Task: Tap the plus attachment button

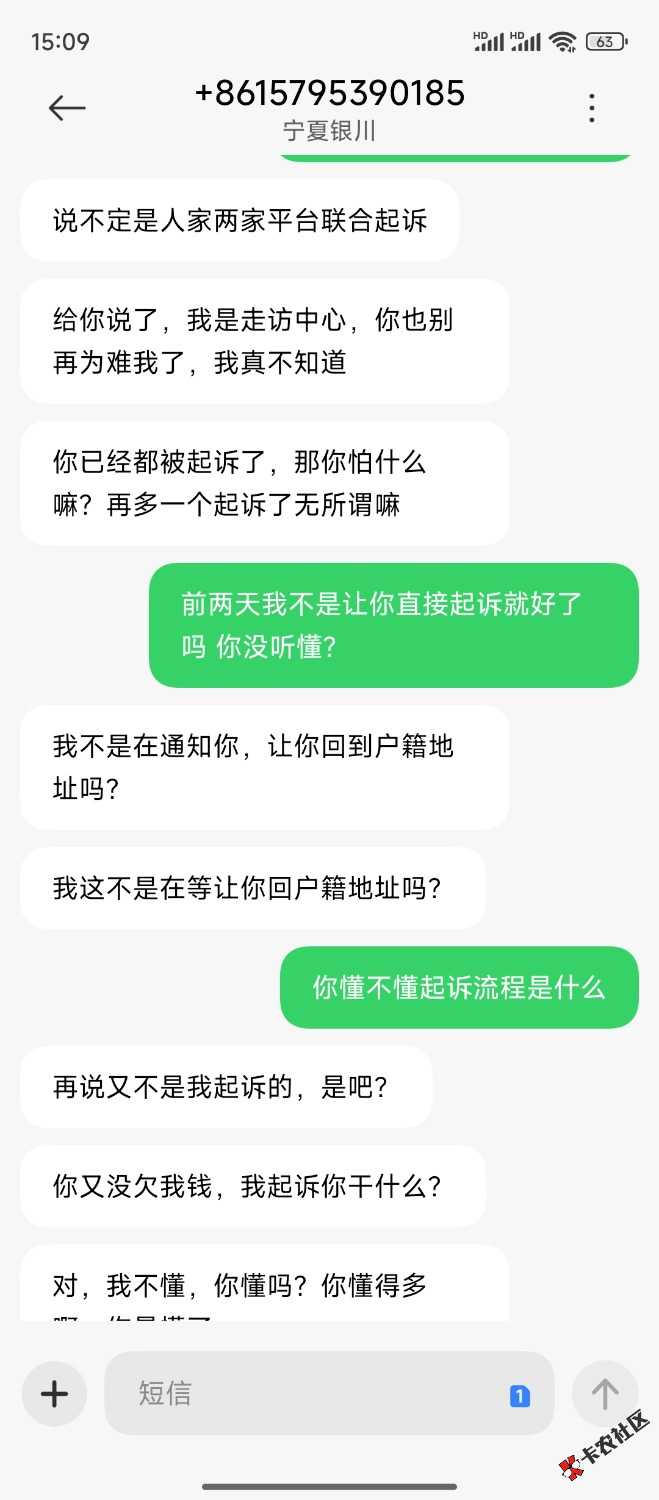Action: point(54,1393)
